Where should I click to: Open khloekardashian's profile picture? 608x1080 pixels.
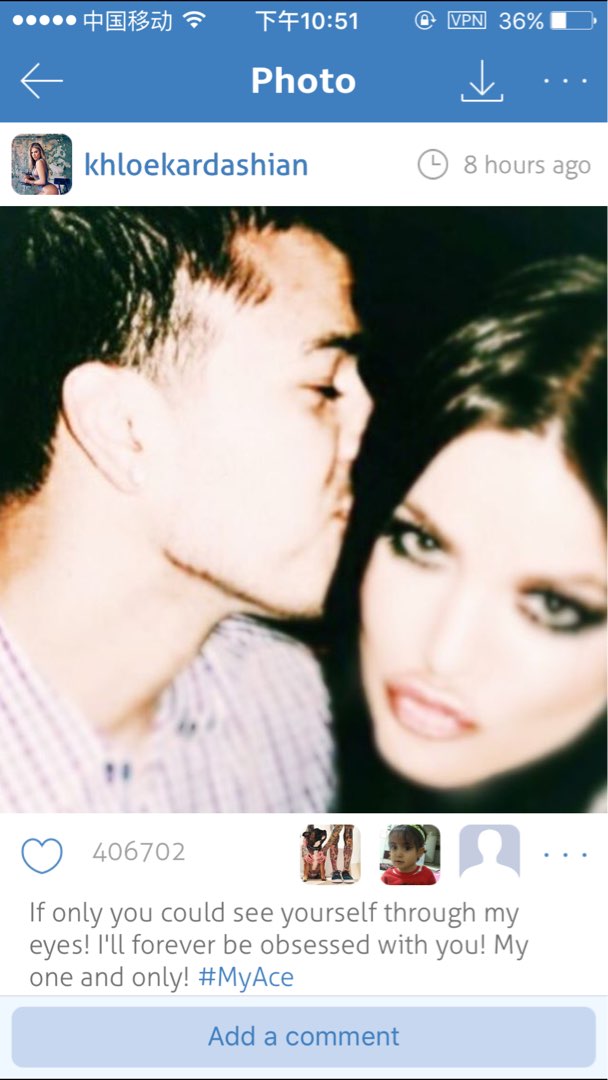(x=41, y=164)
